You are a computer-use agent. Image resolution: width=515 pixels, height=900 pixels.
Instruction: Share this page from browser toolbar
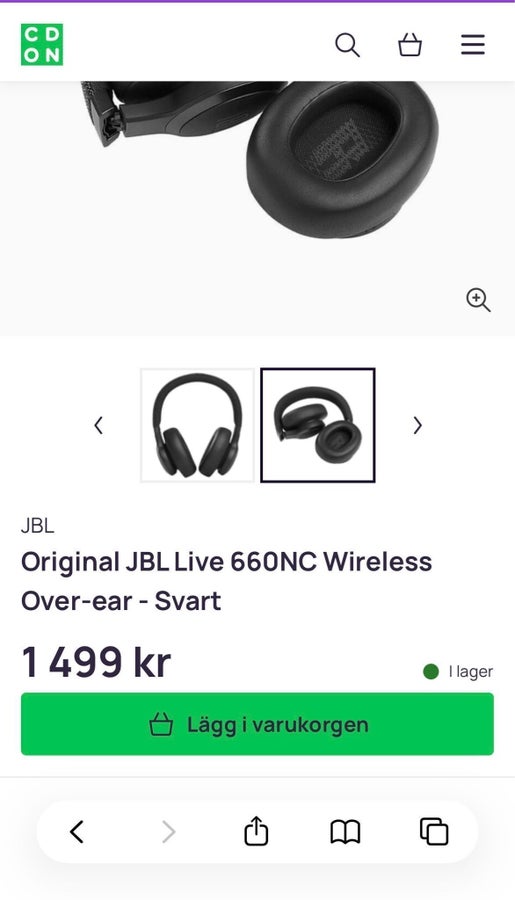point(256,831)
